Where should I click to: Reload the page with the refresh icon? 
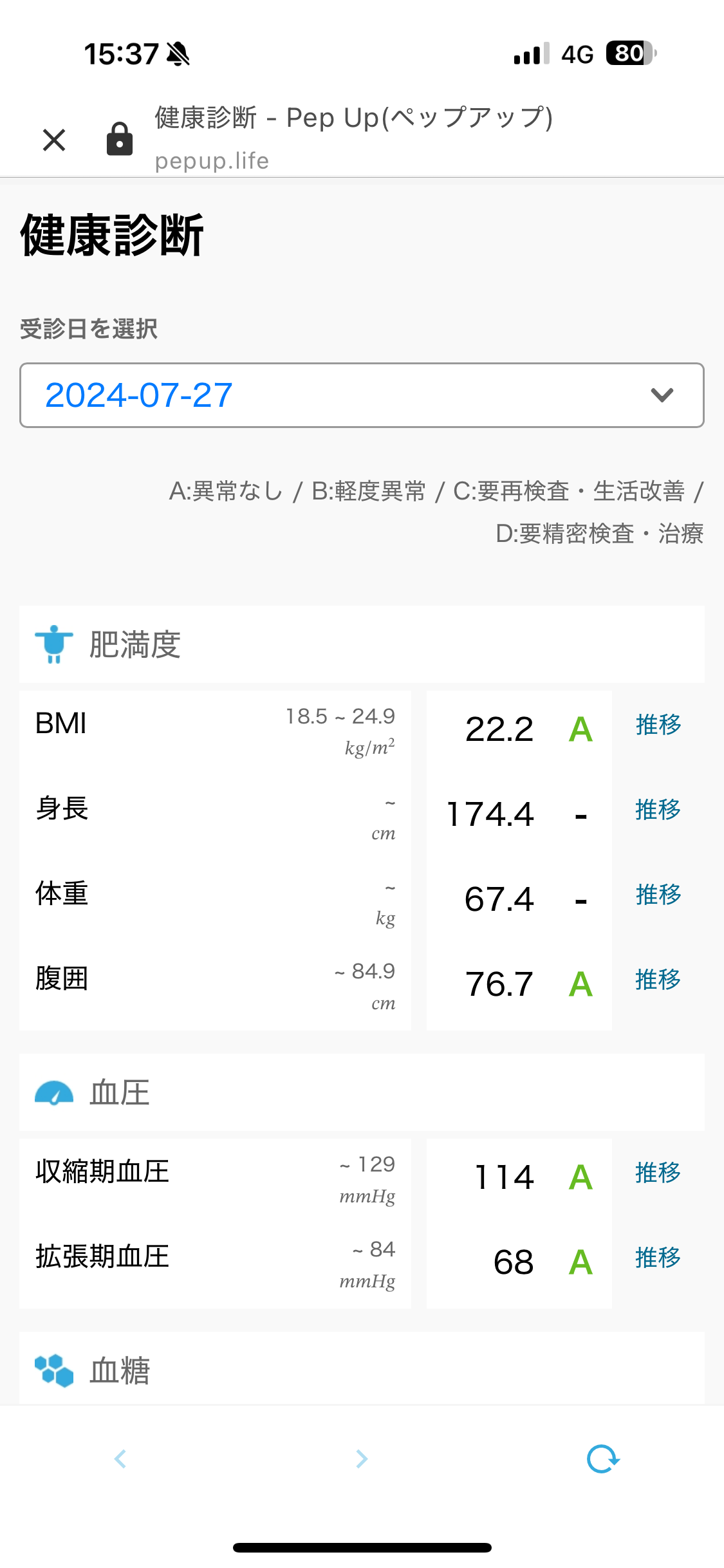coord(603,1459)
